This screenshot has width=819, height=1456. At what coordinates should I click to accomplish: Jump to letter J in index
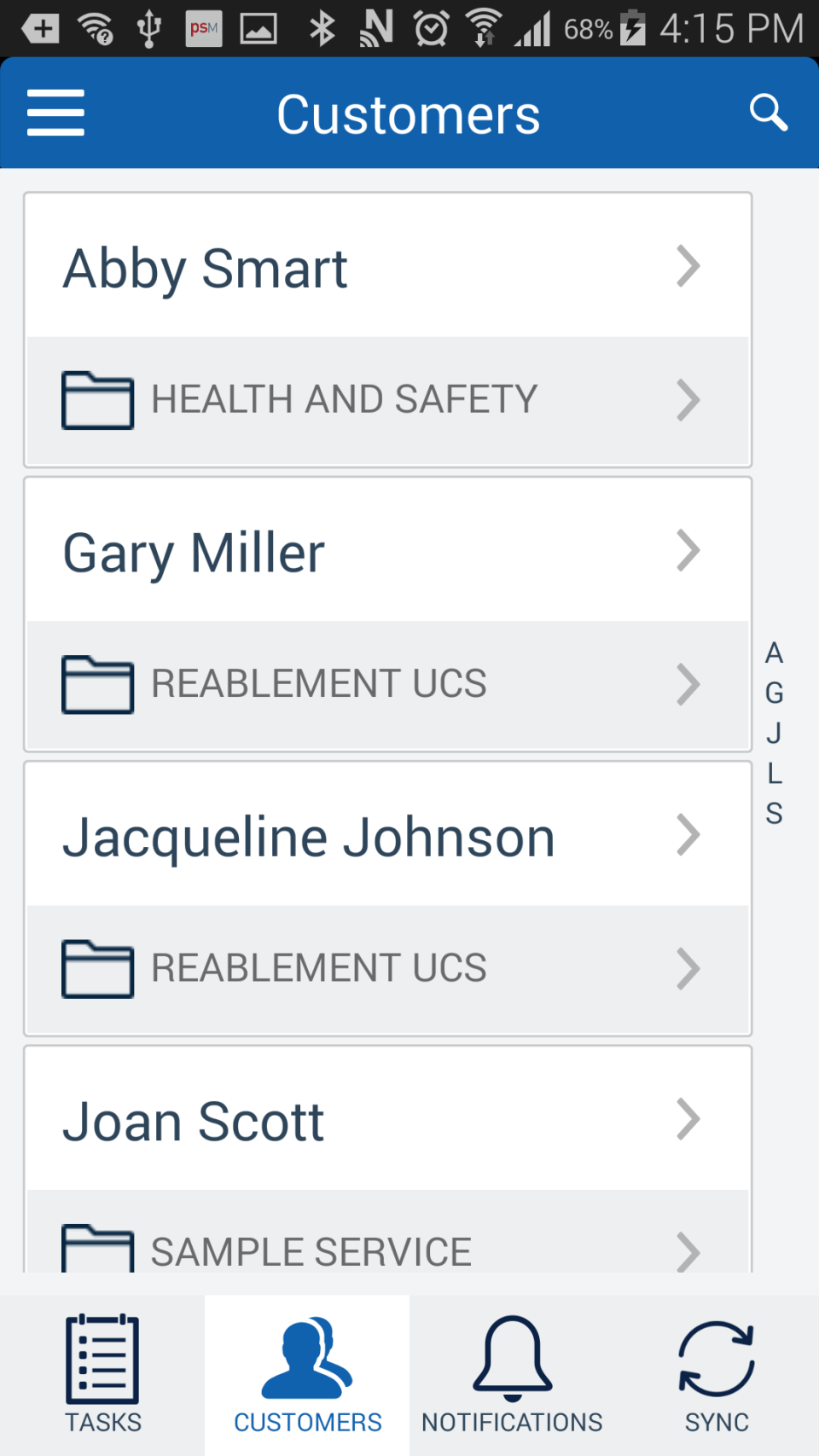pos(774,734)
